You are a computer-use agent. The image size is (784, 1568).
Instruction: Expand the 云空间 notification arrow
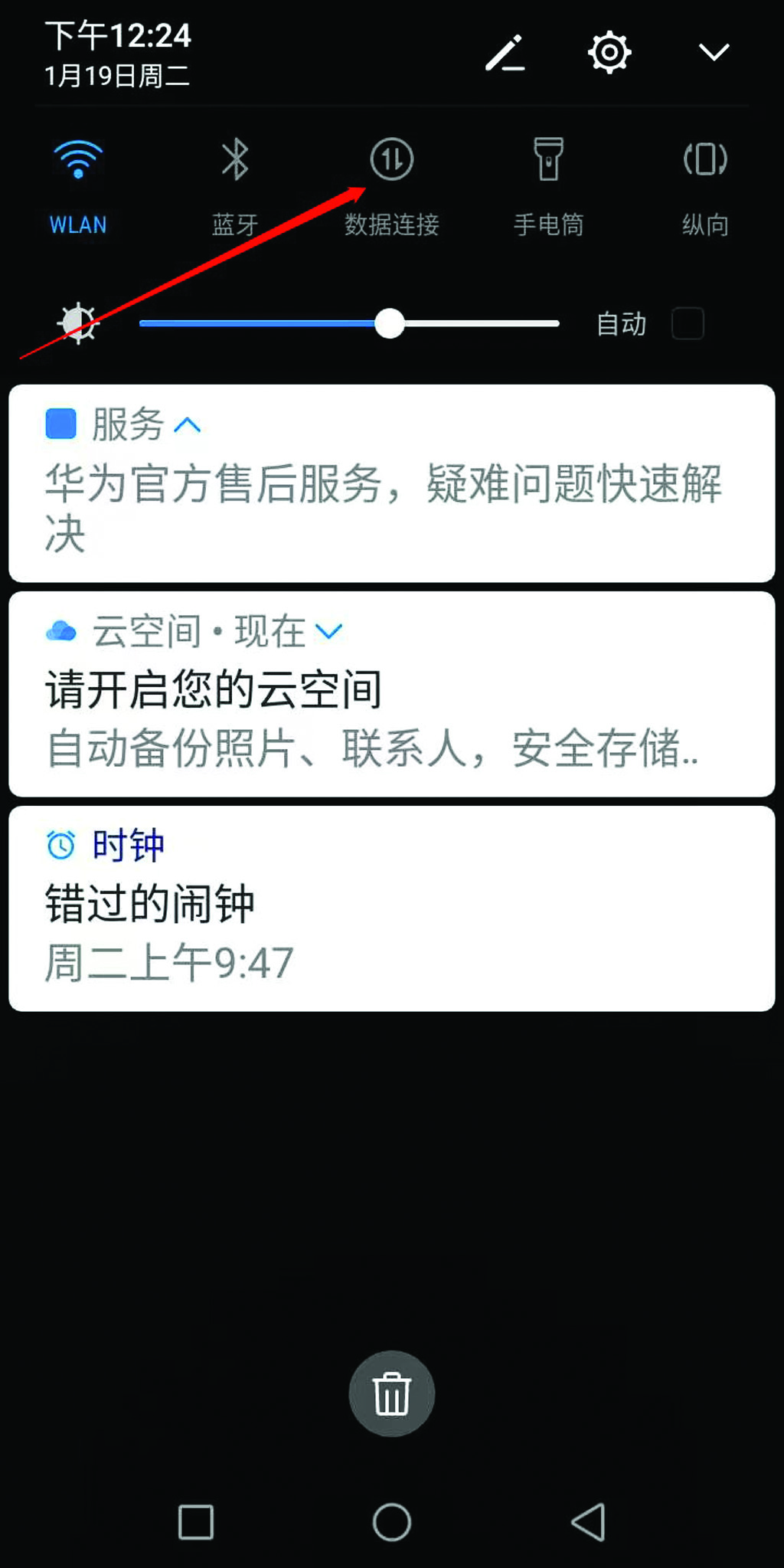tap(329, 631)
